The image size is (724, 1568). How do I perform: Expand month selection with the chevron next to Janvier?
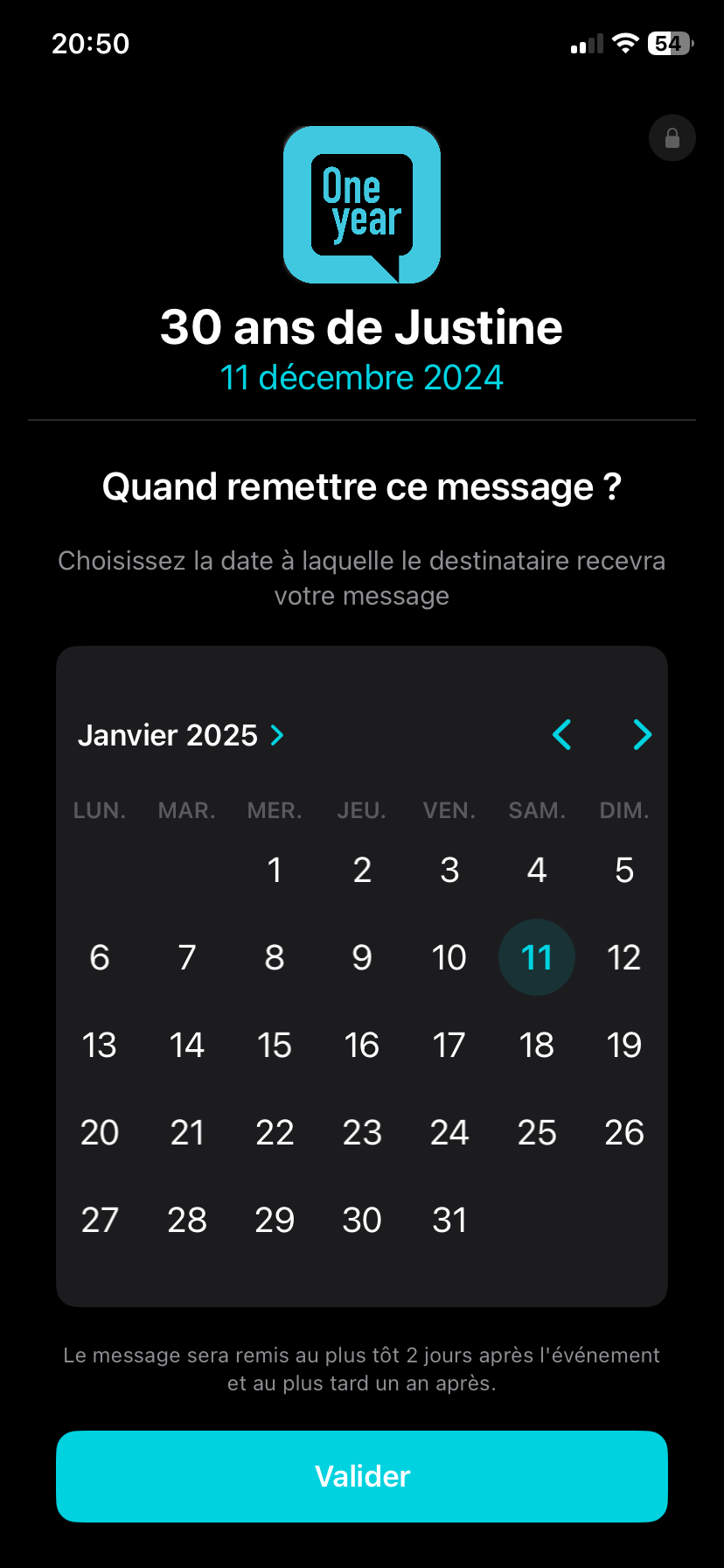pyautogui.click(x=276, y=735)
